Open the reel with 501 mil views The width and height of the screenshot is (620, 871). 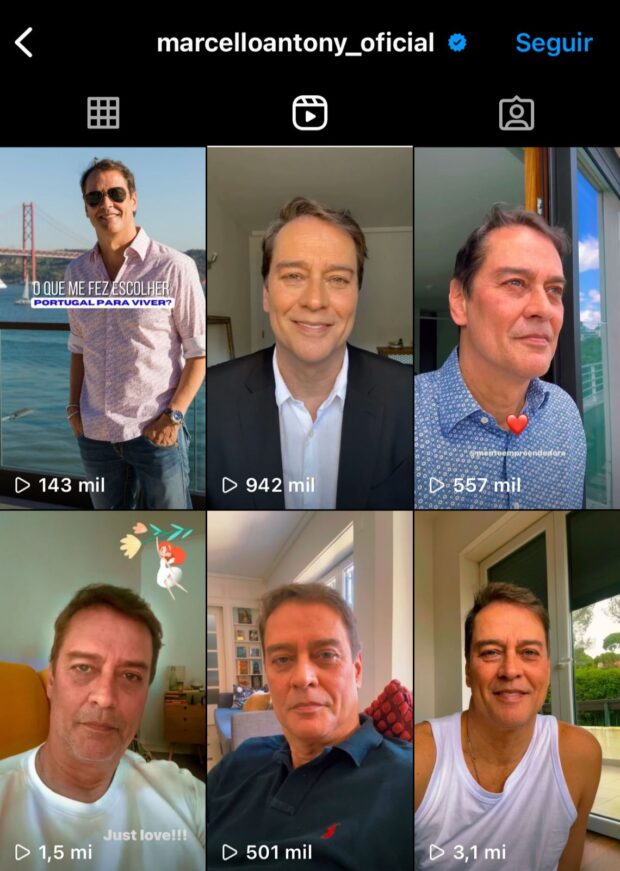(310, 690)
